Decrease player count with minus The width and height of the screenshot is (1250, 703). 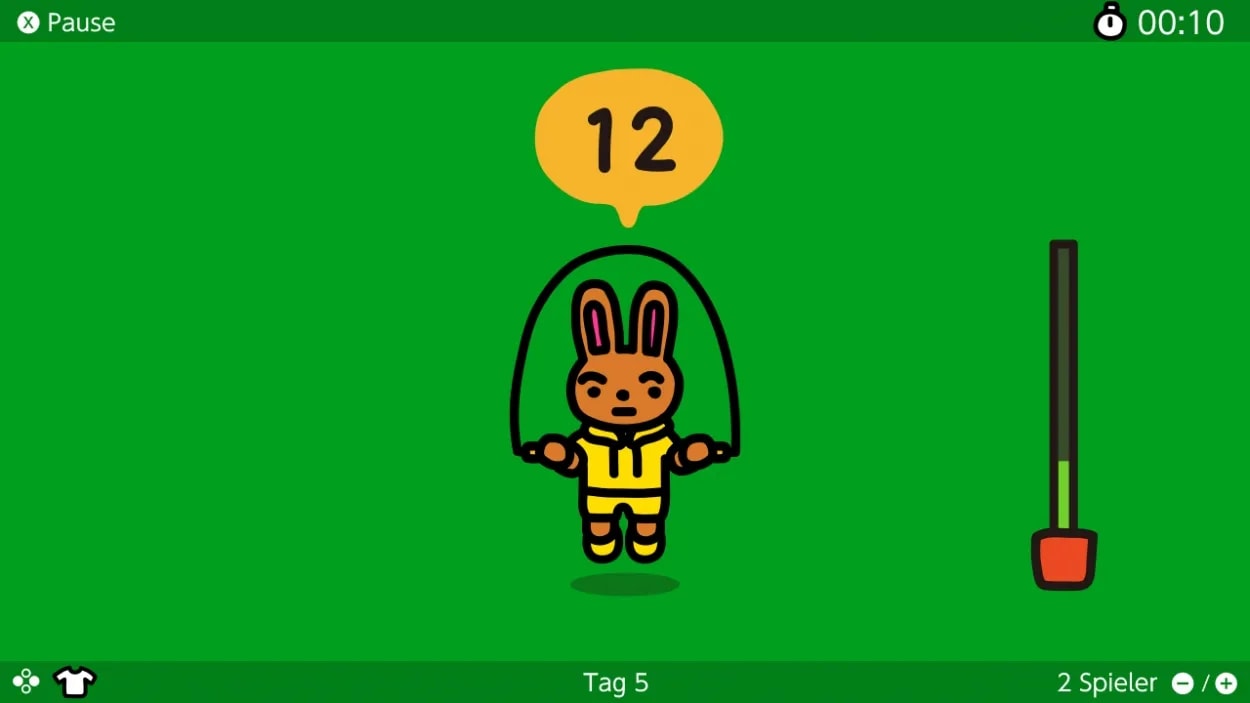click(x=1182, y=684)
